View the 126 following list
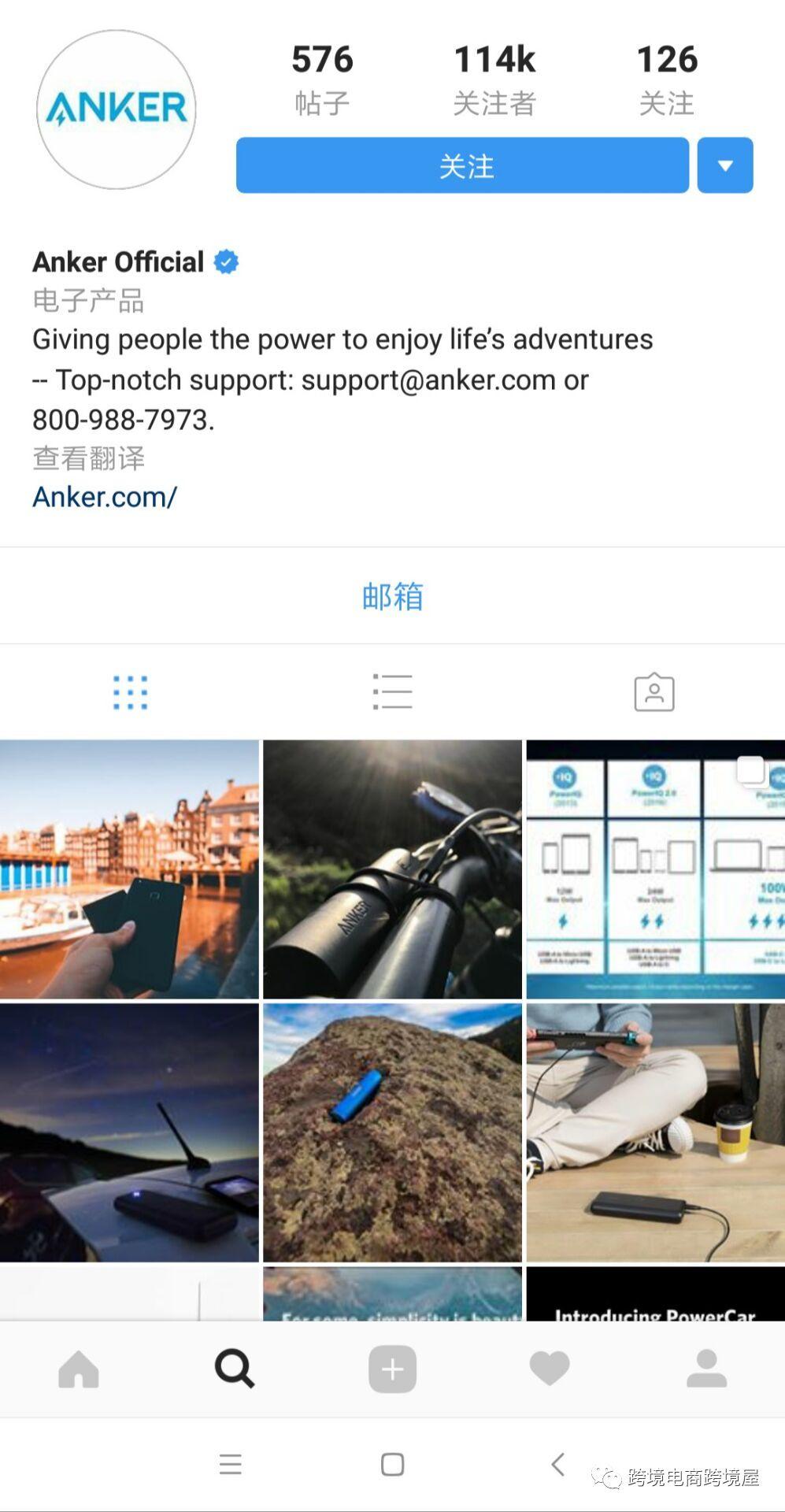The image size is (785, 1512). (666, 80)
